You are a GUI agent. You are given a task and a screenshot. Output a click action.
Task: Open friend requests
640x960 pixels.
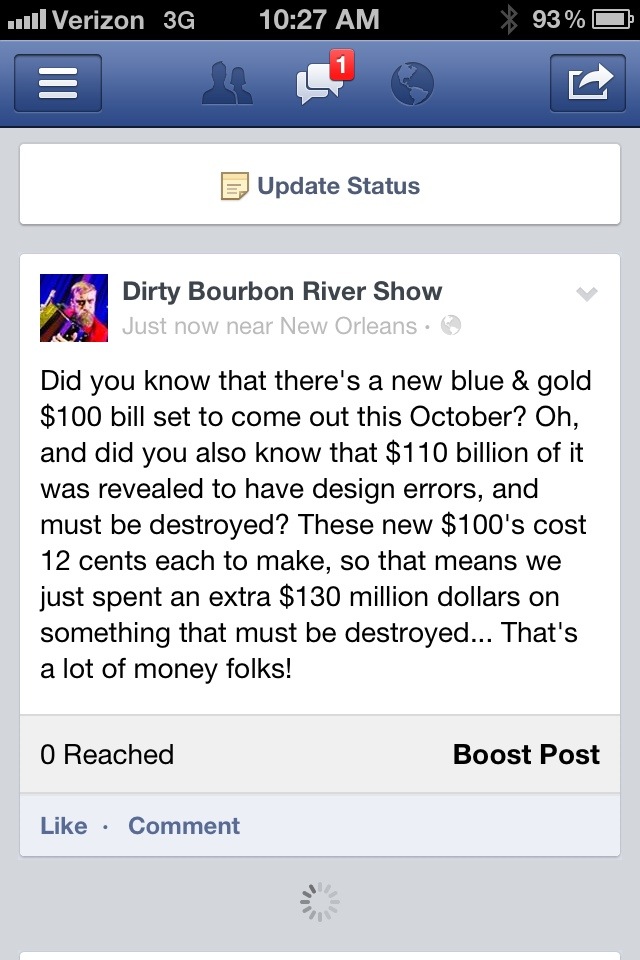(227, 84)
